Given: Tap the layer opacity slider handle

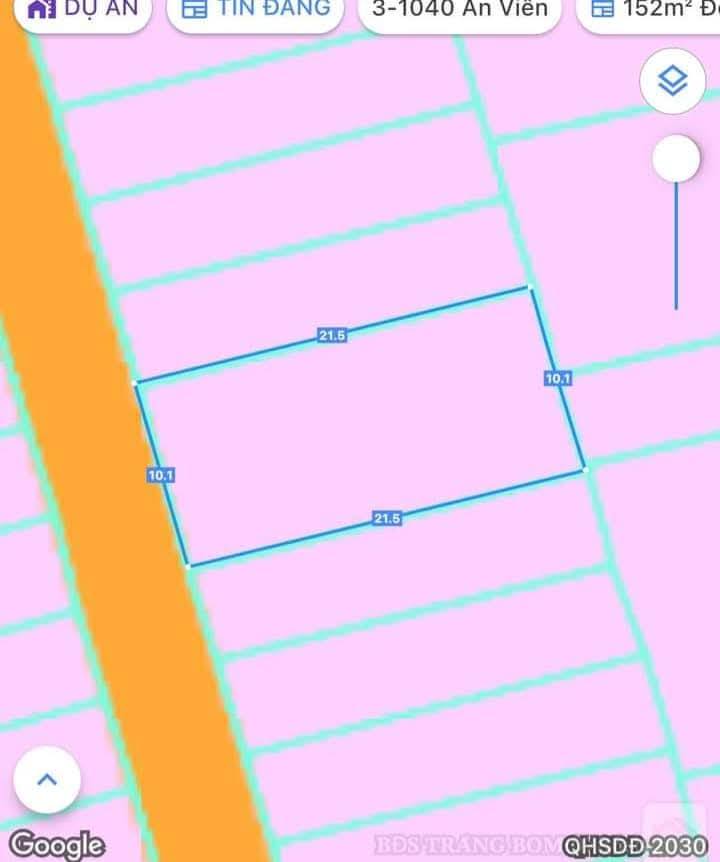Looking at the screenshot, I should coord(676,158).
